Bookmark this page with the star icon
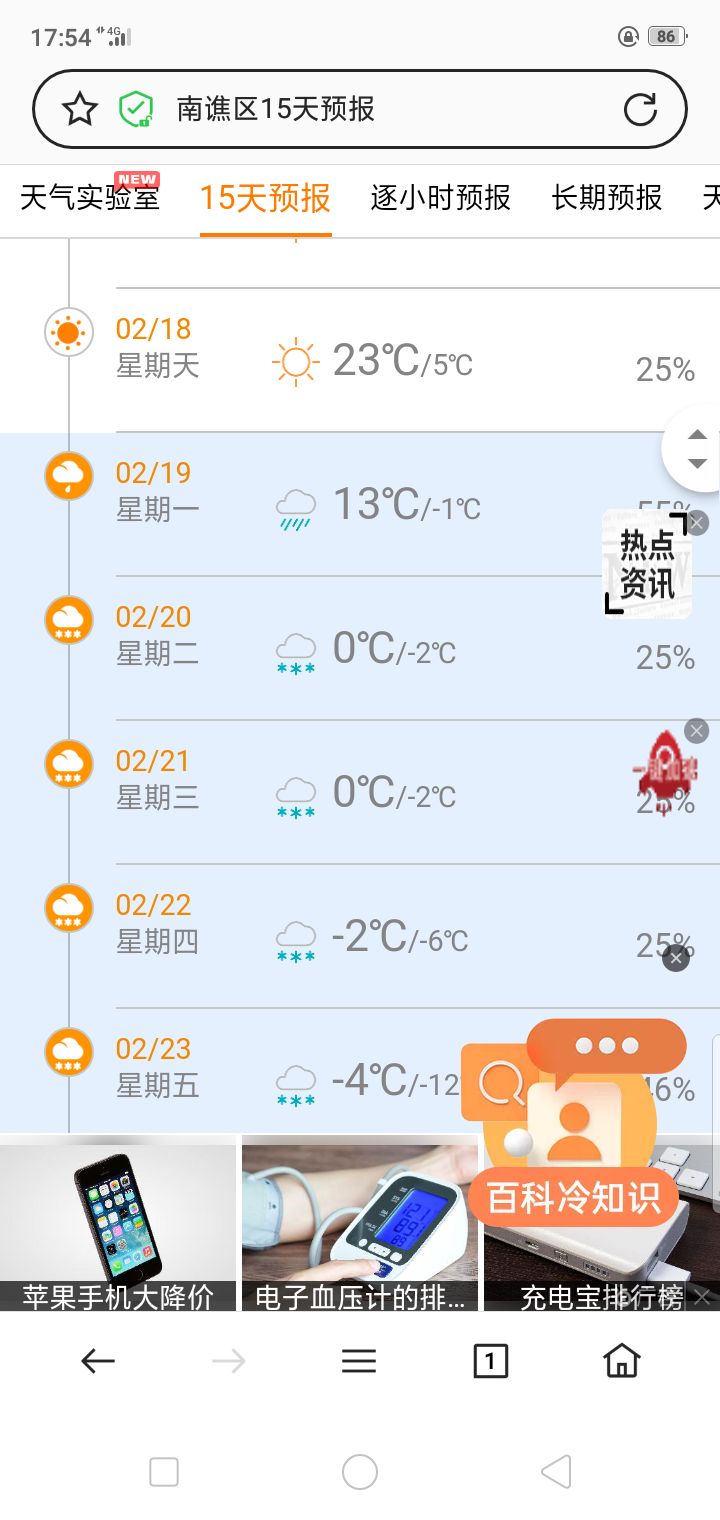The width and height of the screenshot is (720, 1520). [80, 109]
